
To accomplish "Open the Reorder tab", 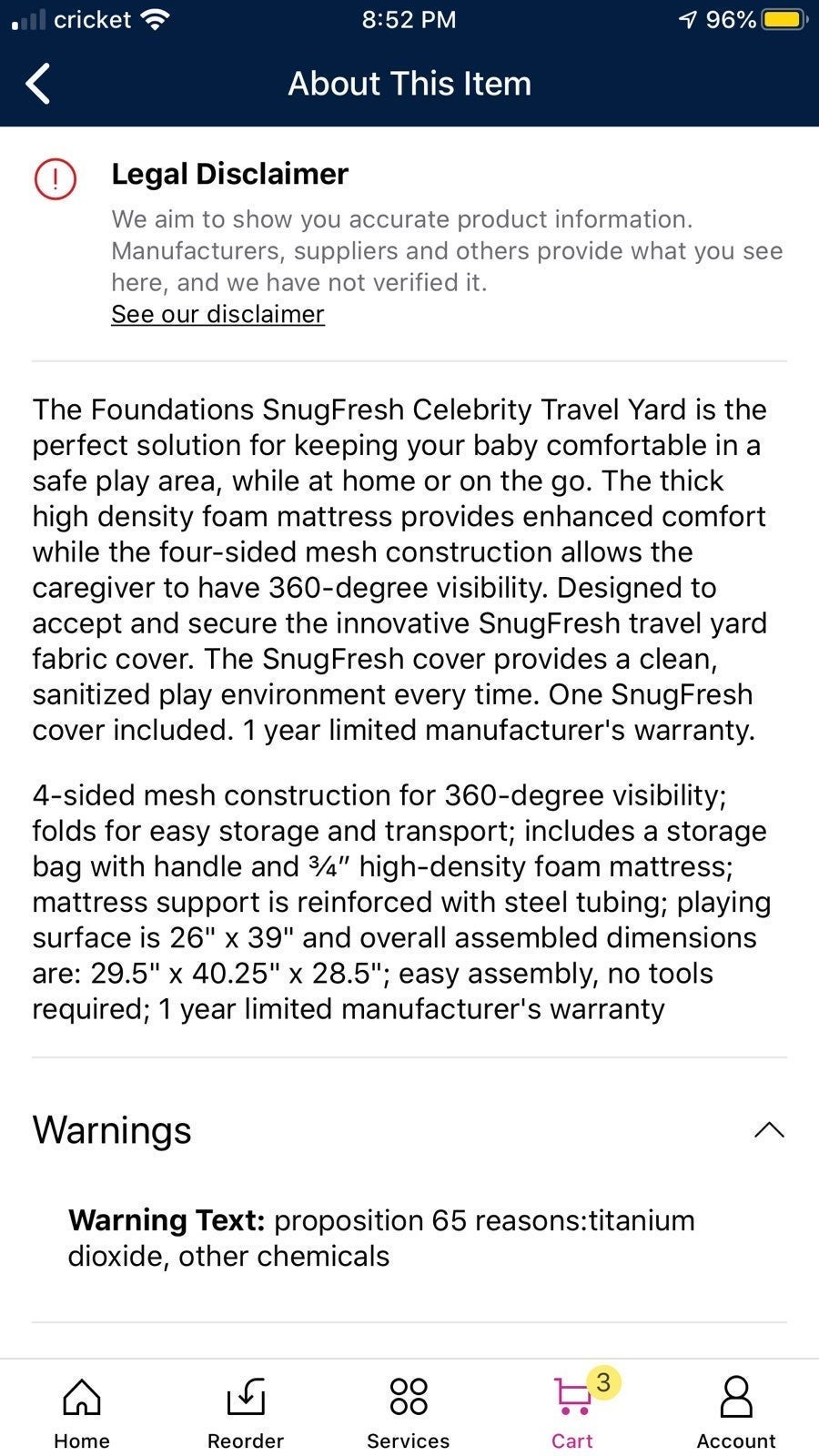I will click(246, 1414).
